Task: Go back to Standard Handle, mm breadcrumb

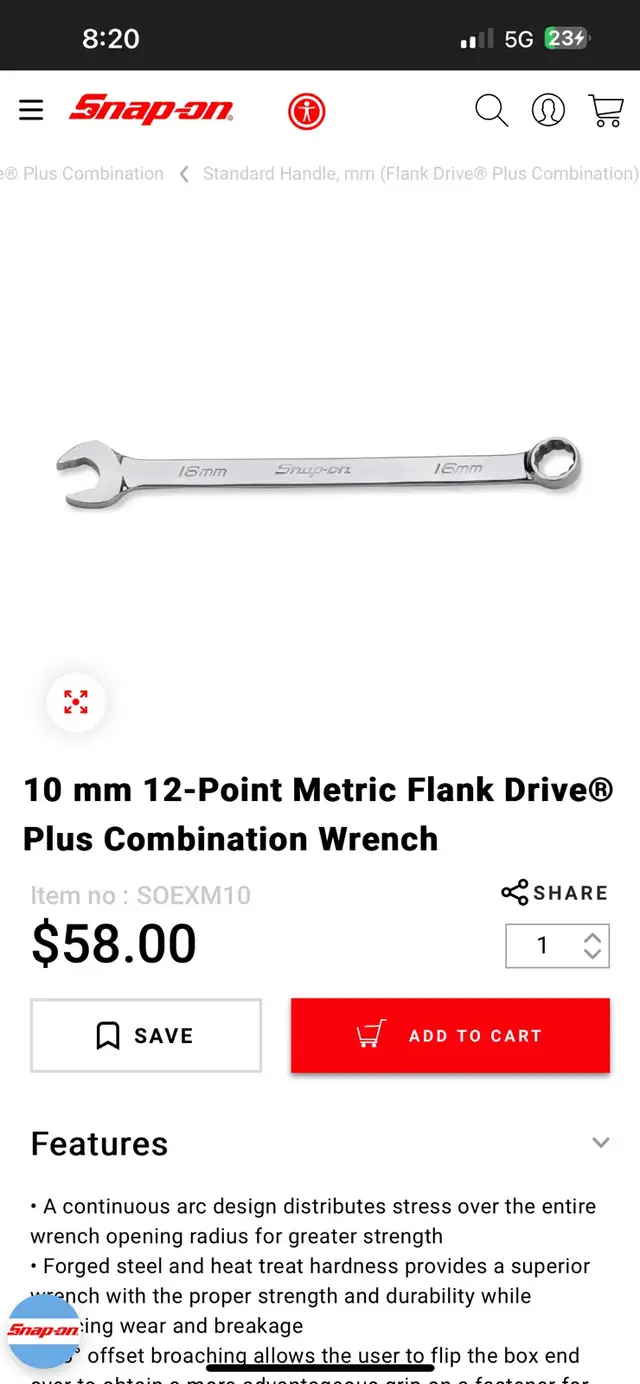Action: coord(420,174)
